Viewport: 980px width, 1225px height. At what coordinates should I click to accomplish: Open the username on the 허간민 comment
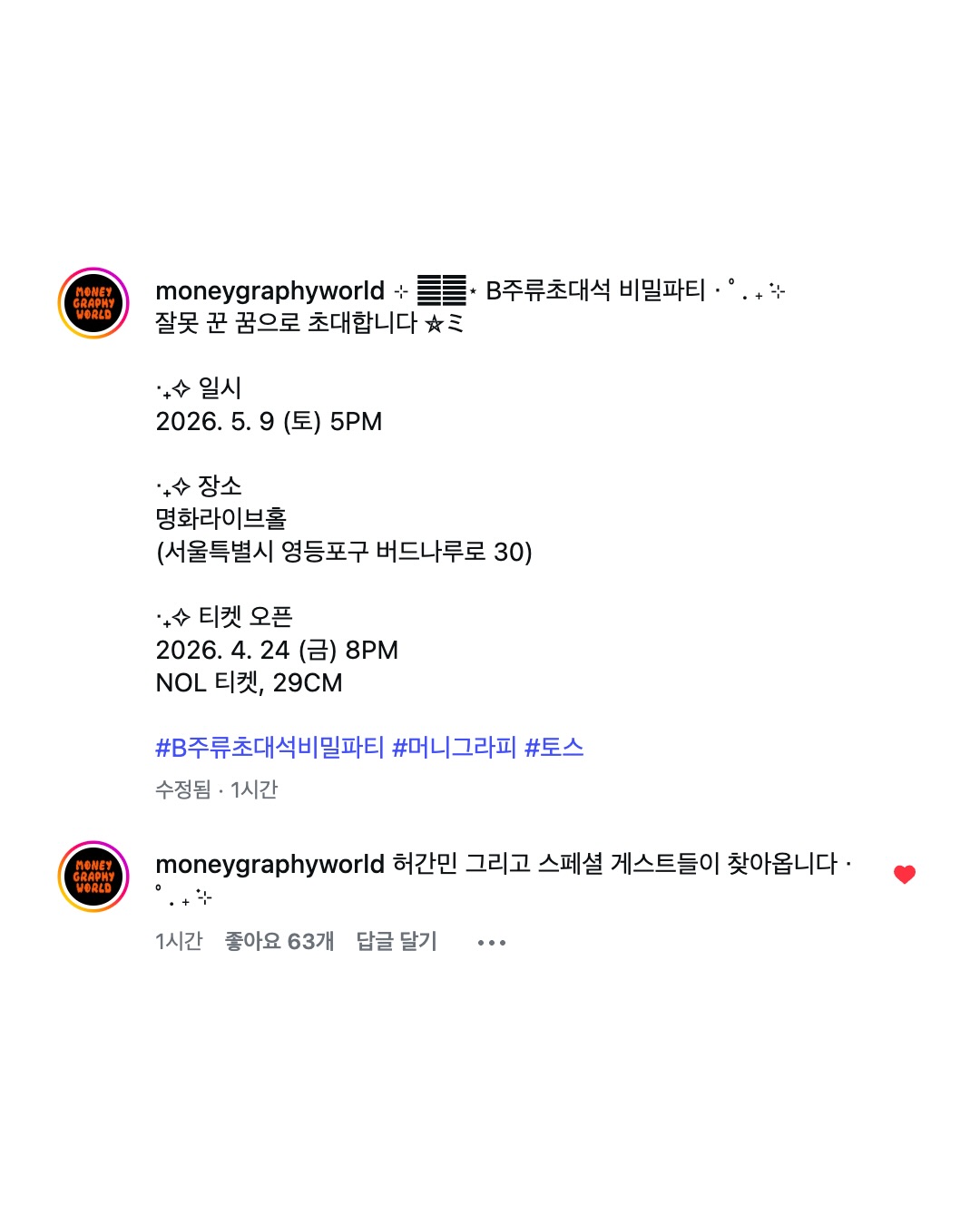pos(269,865)
